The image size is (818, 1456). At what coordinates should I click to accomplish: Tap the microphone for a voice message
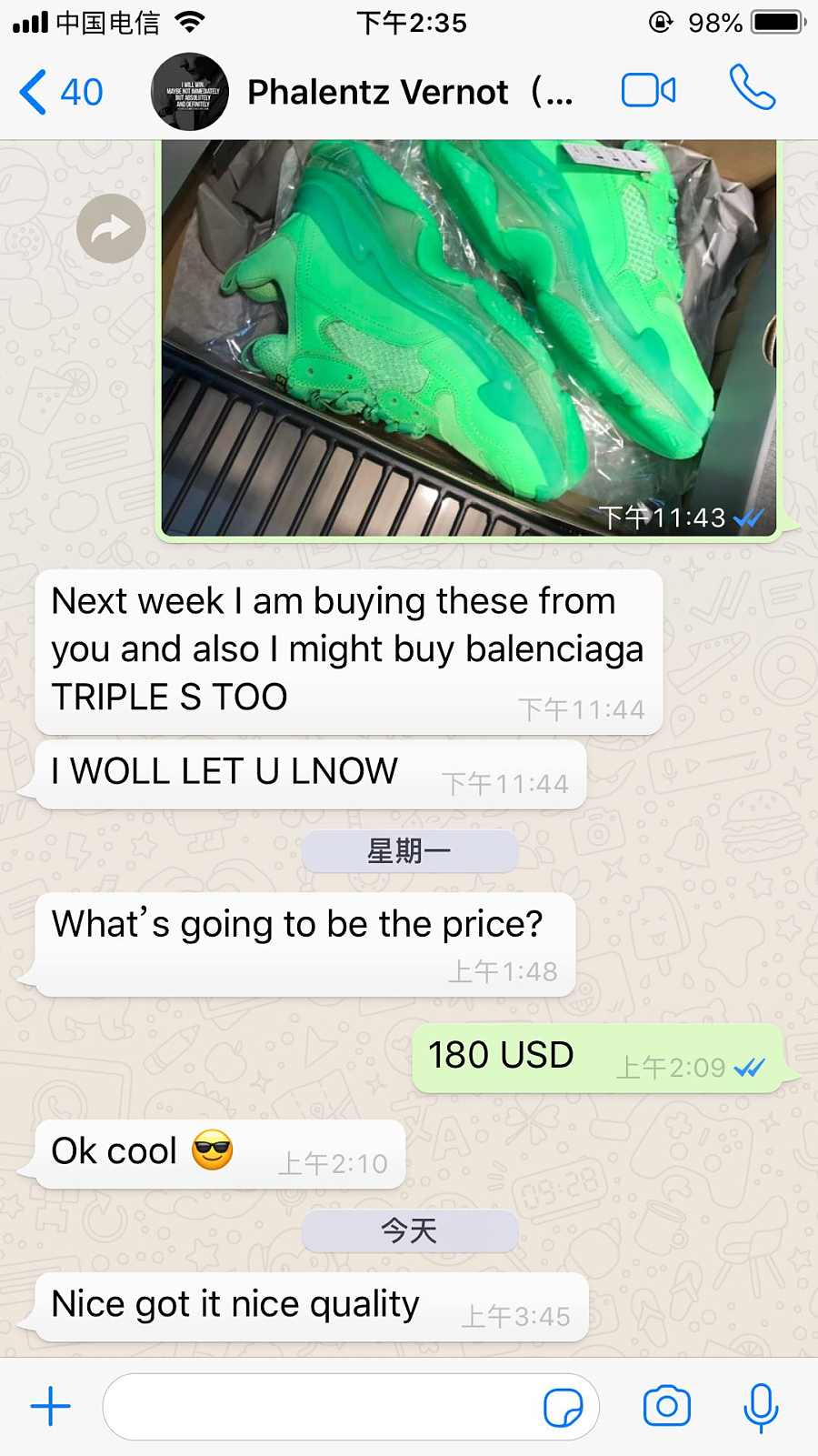click(761, 1407)
